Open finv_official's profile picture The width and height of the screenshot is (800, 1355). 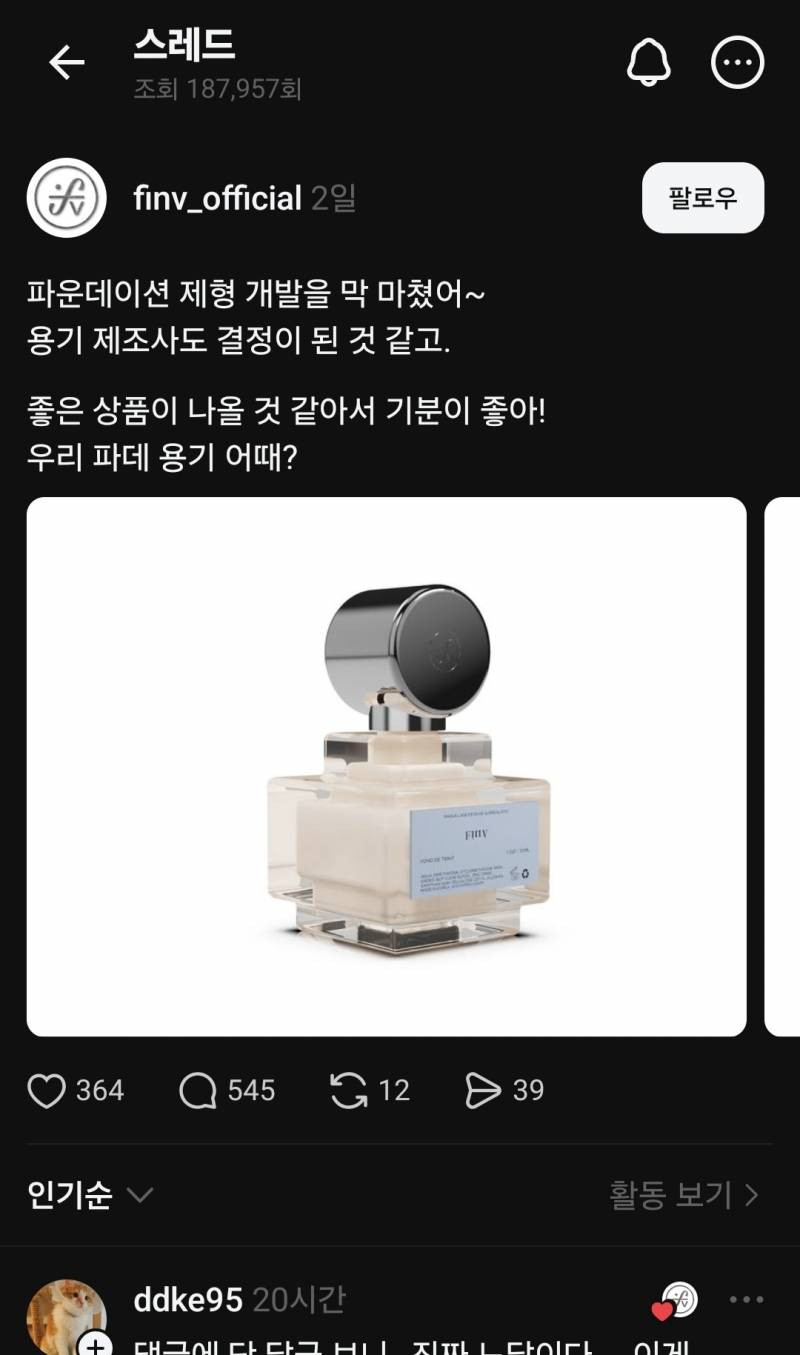point(67,198)
